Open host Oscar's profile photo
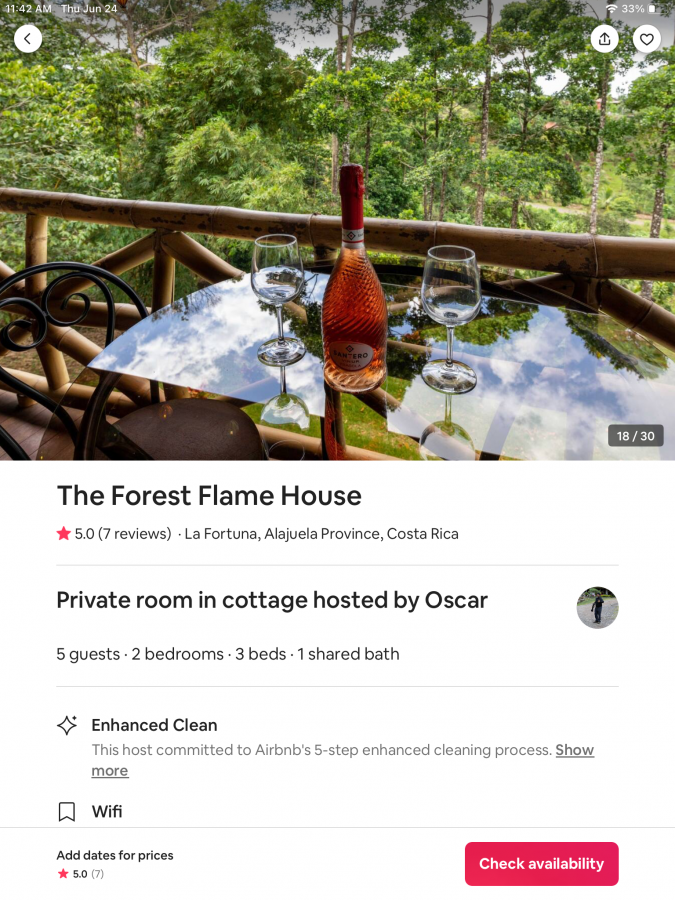 click(x=597, y=608)
